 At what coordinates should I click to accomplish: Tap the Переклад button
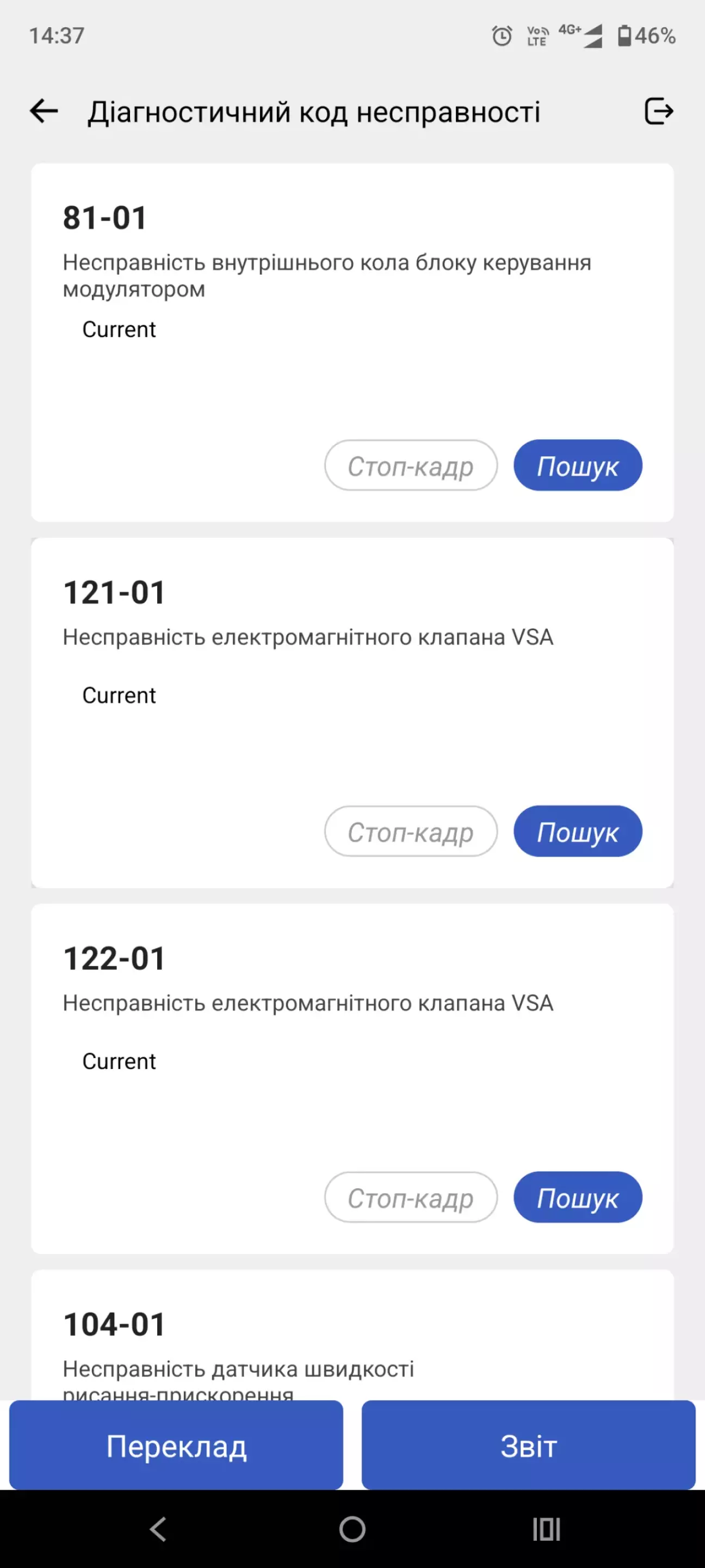click(x=176, y=1445)
